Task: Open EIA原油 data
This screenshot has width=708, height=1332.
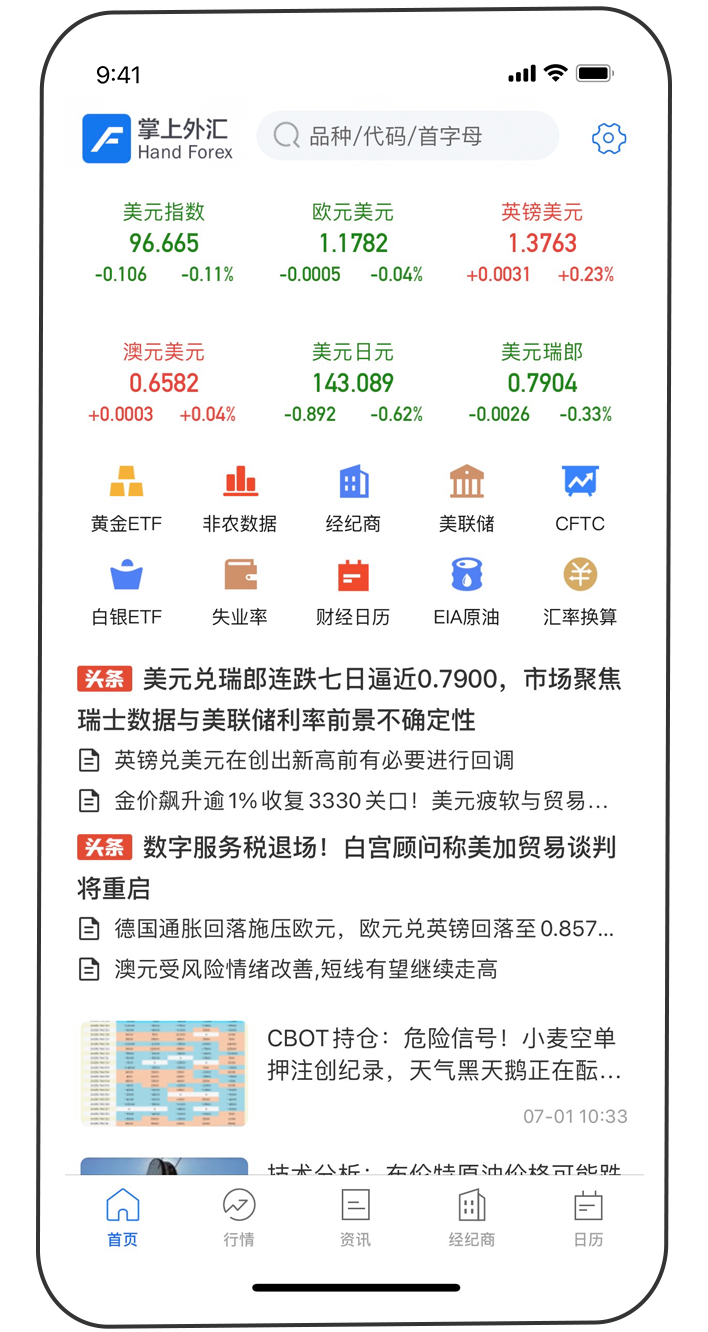Action: click(466, 592)
